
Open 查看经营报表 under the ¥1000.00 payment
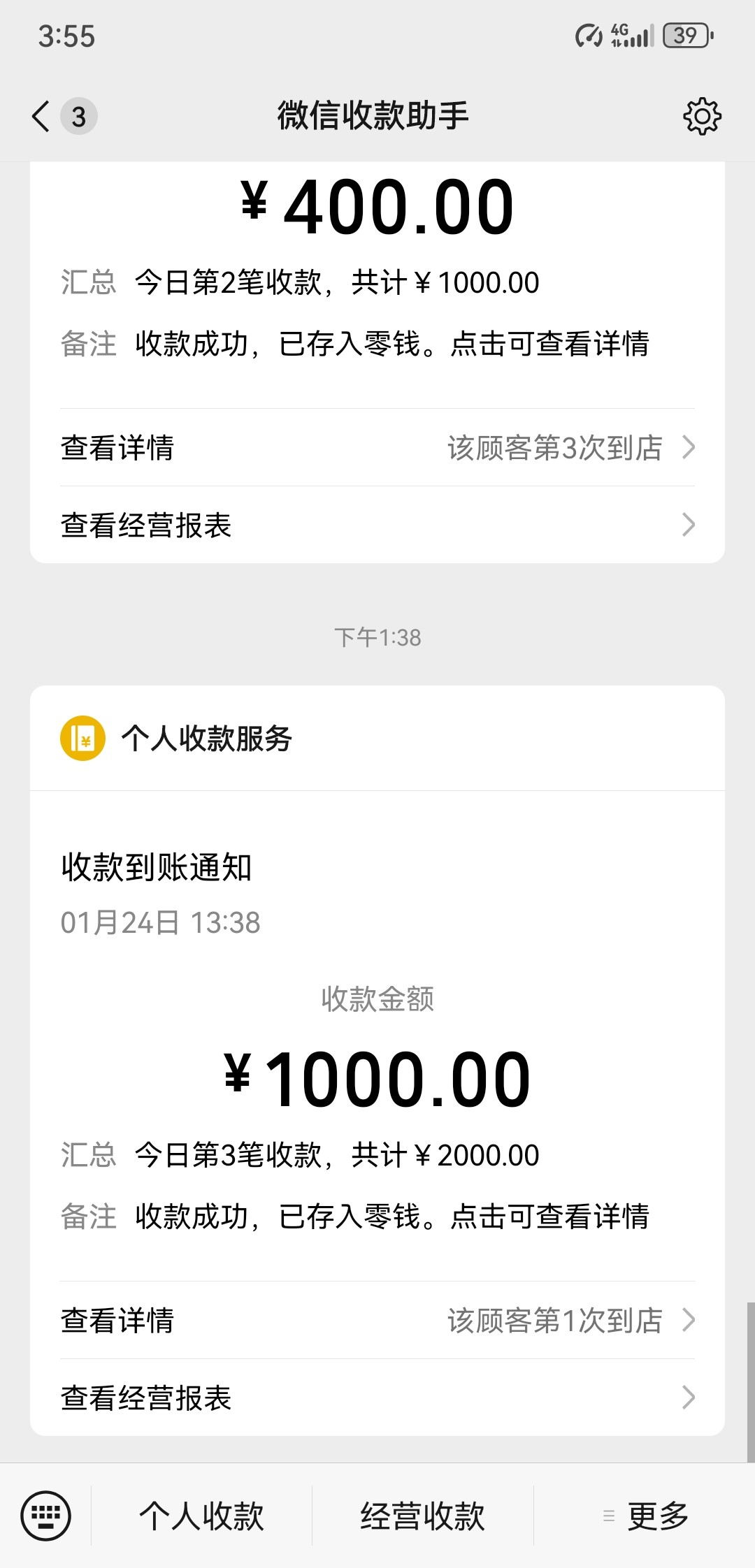coord(377,1398)
